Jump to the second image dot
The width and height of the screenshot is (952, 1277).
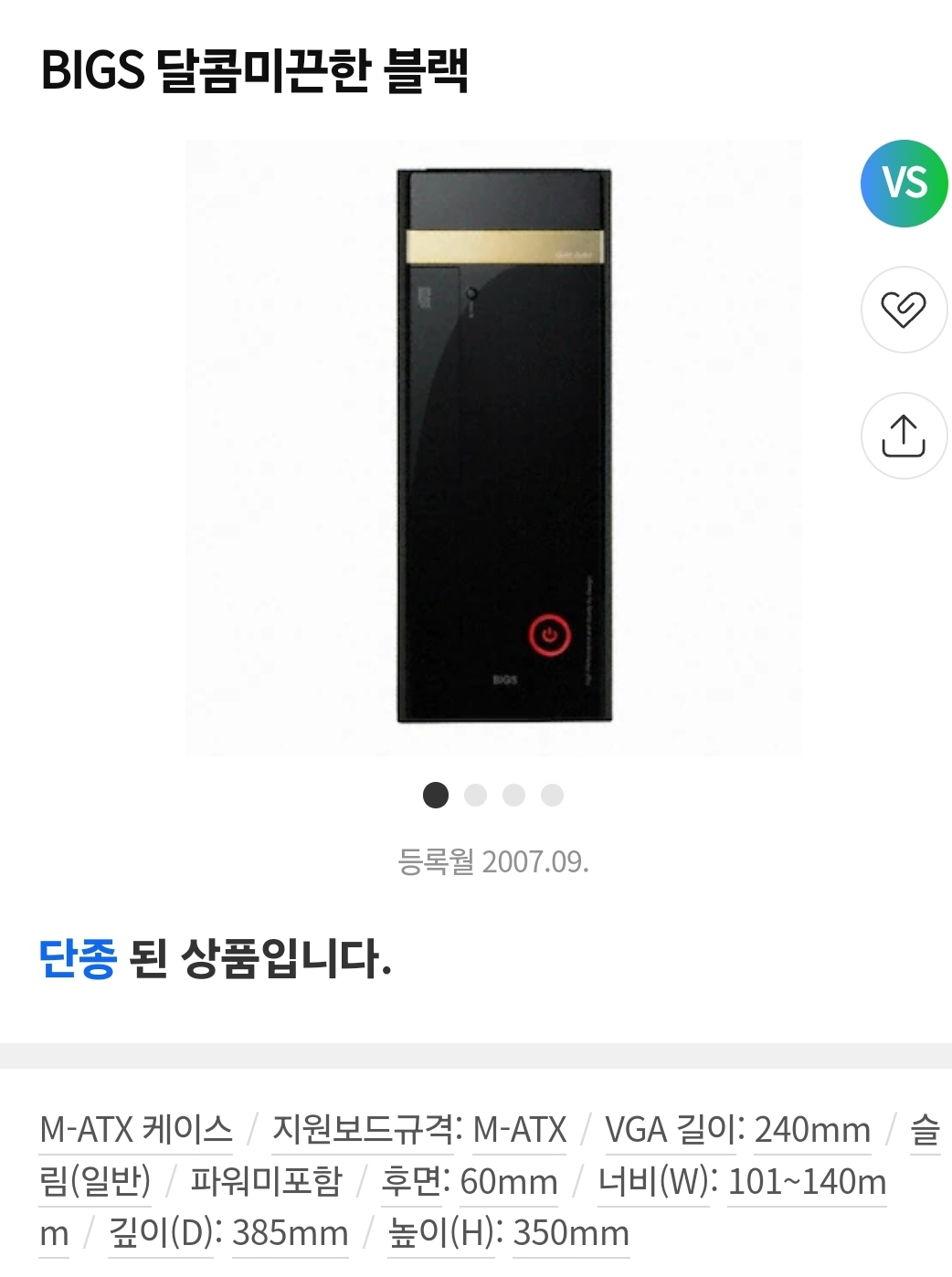coord(475,796)
